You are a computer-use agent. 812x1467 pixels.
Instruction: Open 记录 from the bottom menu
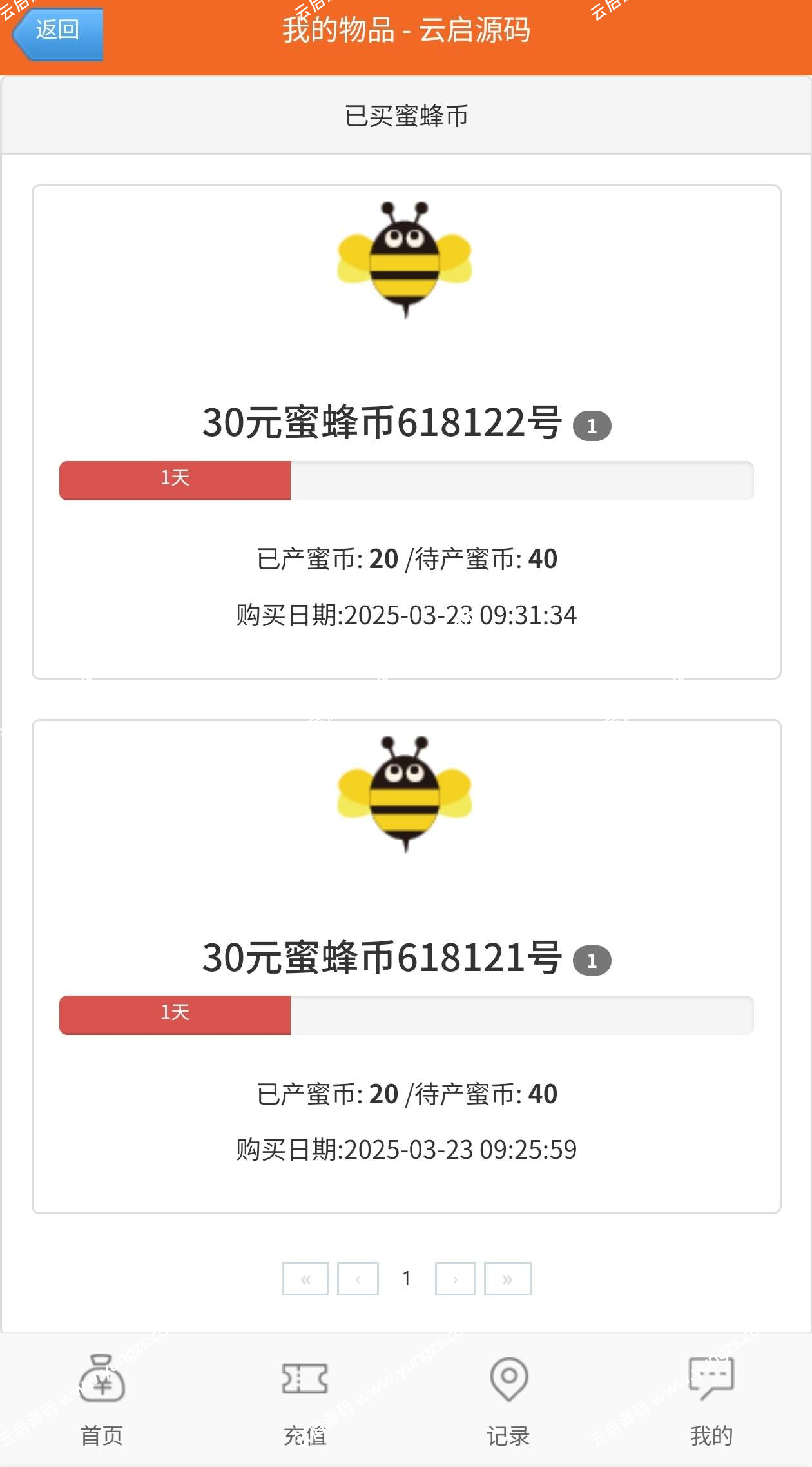pyautogui.click(x=508, y=1435)
